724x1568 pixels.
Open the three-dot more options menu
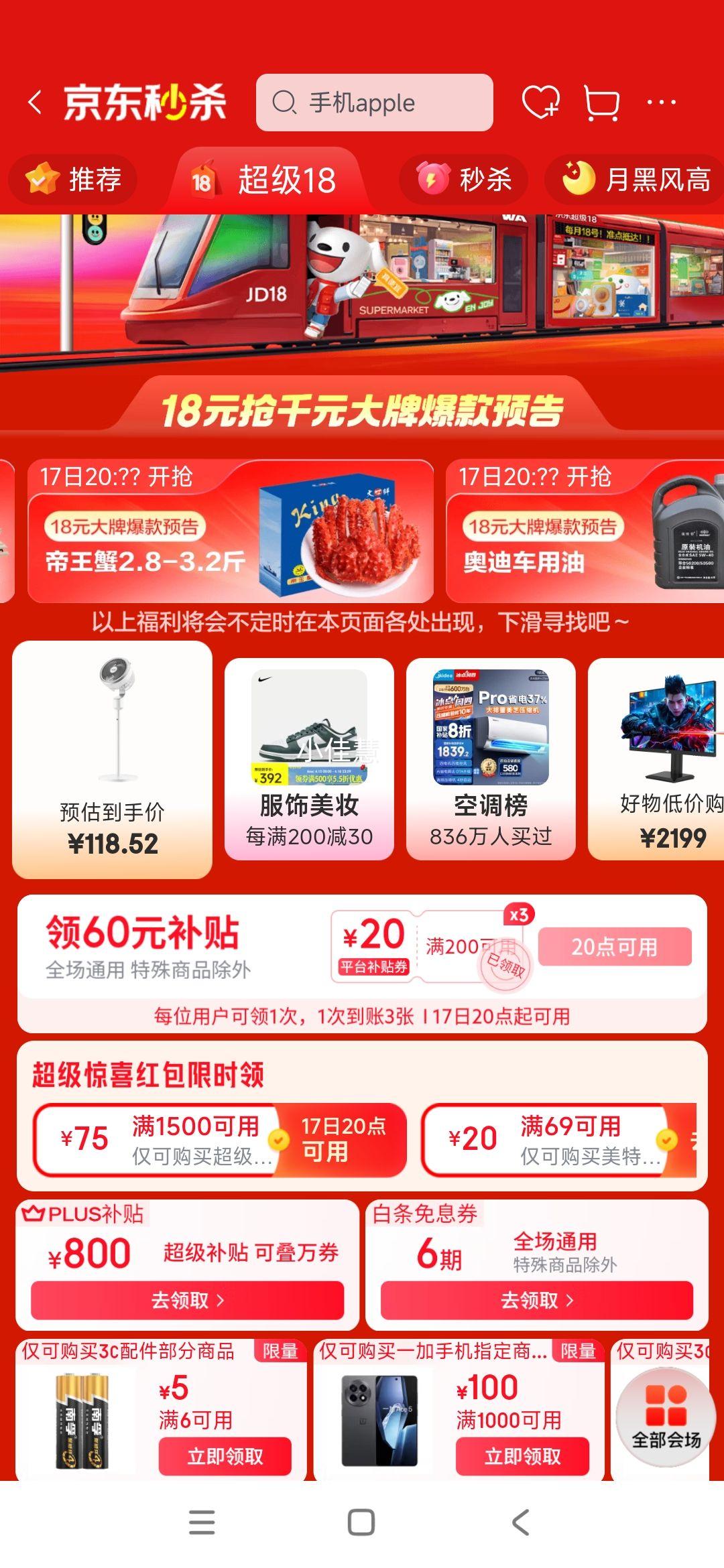(x=660, y=102)
